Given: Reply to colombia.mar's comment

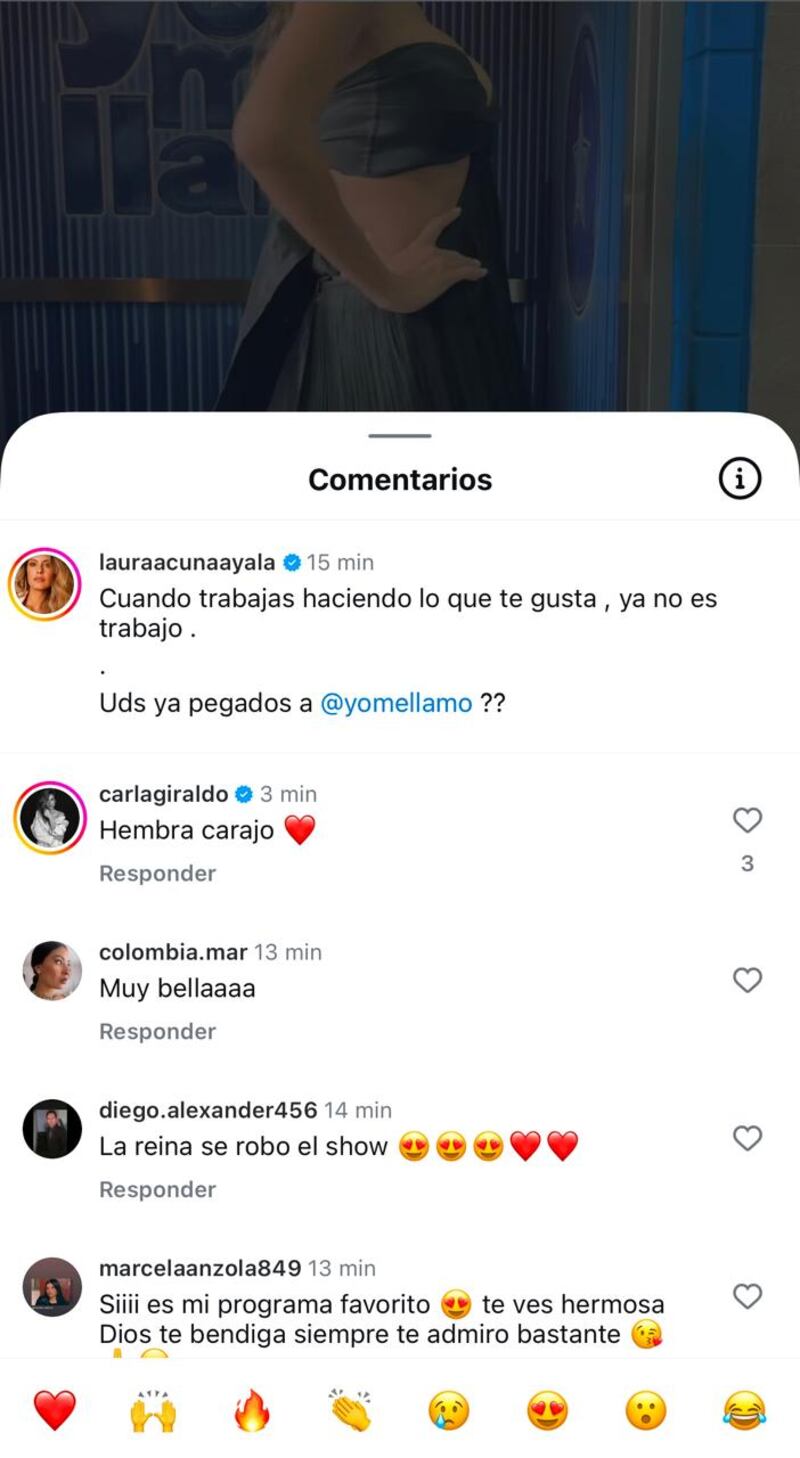Looking at the screenshot, I should tap(157, 1031).
